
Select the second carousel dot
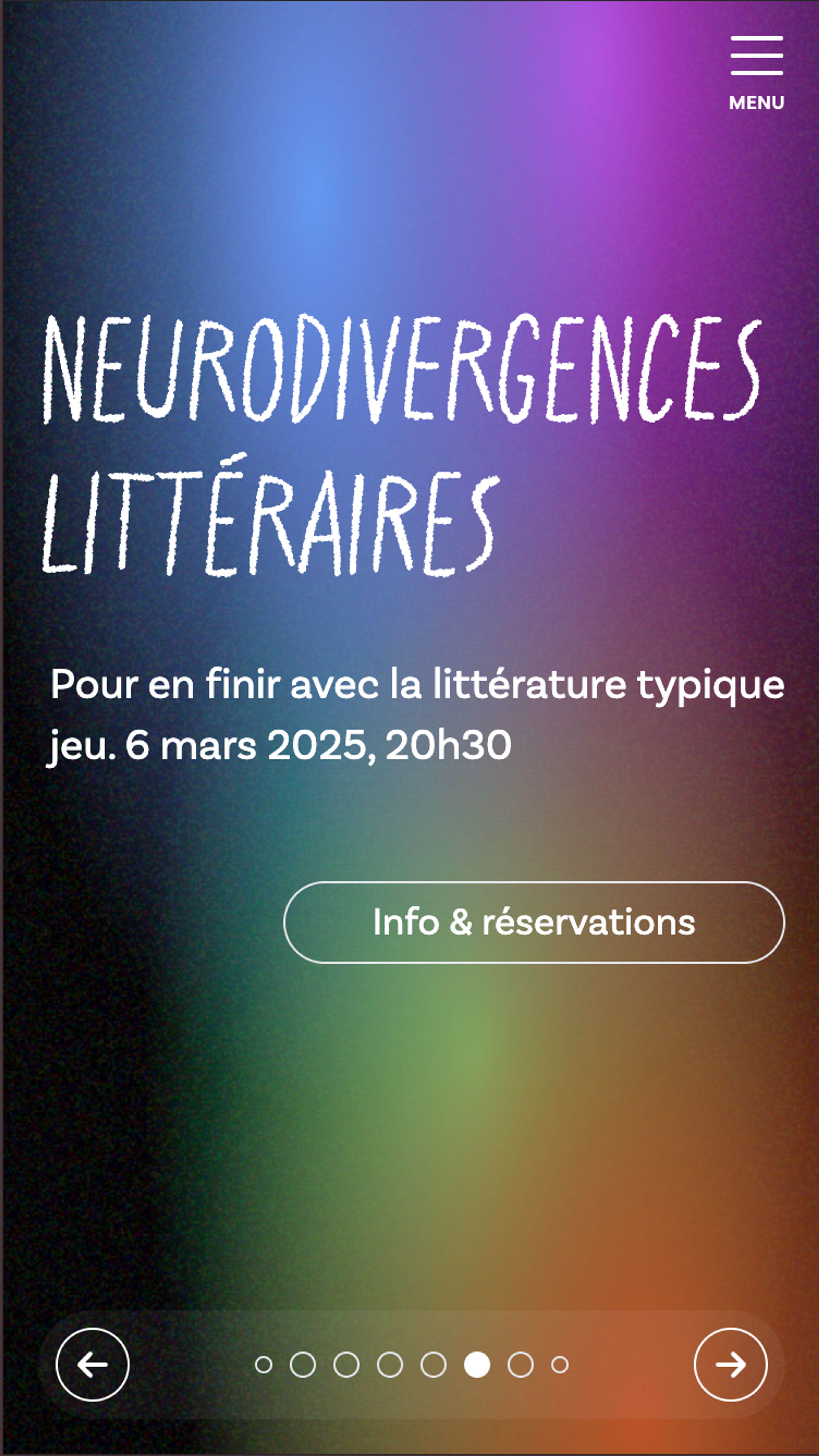tap(303, 1365)
